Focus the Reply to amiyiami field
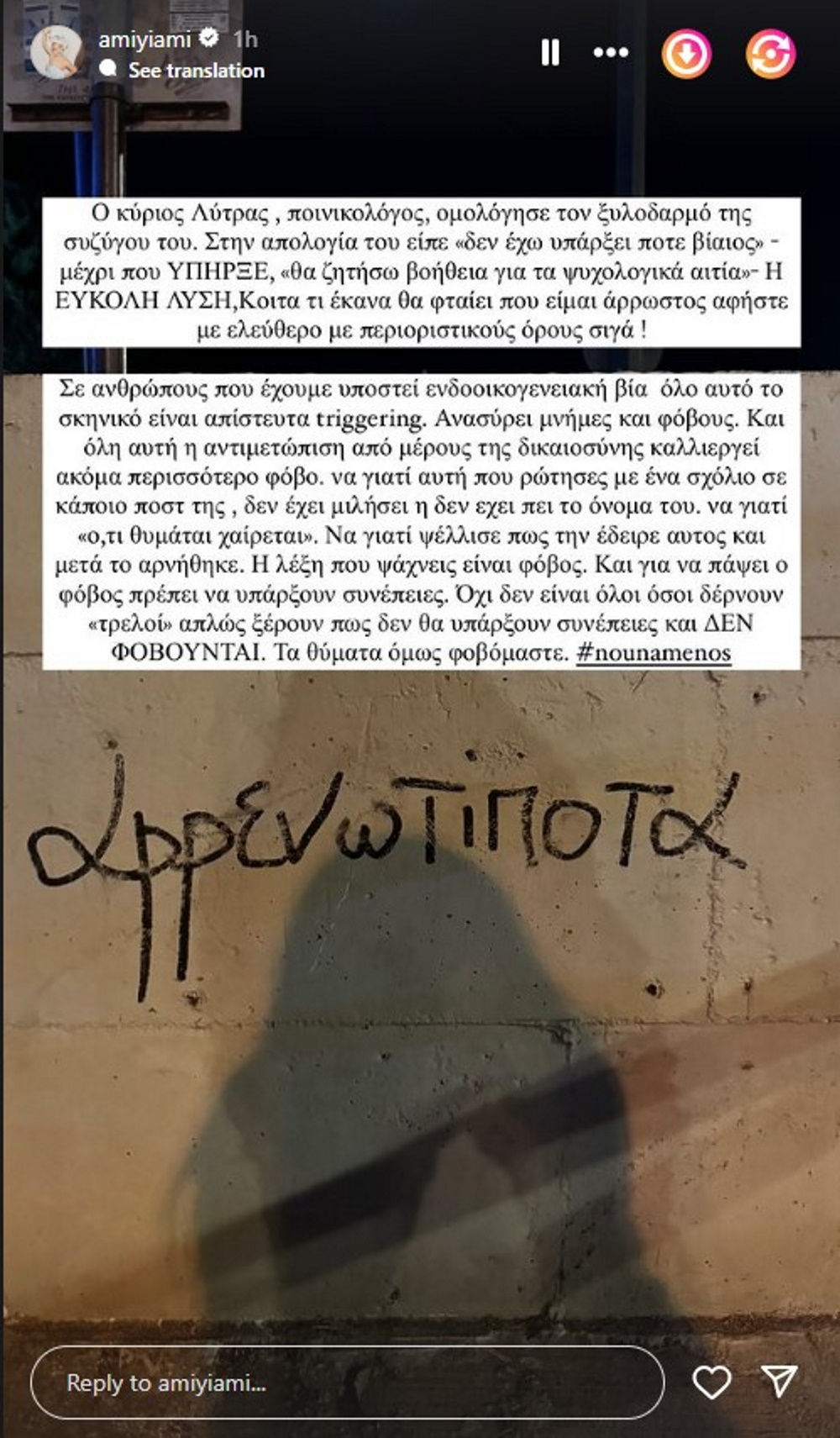840x1438 pixels. [x=347, y=1383]
